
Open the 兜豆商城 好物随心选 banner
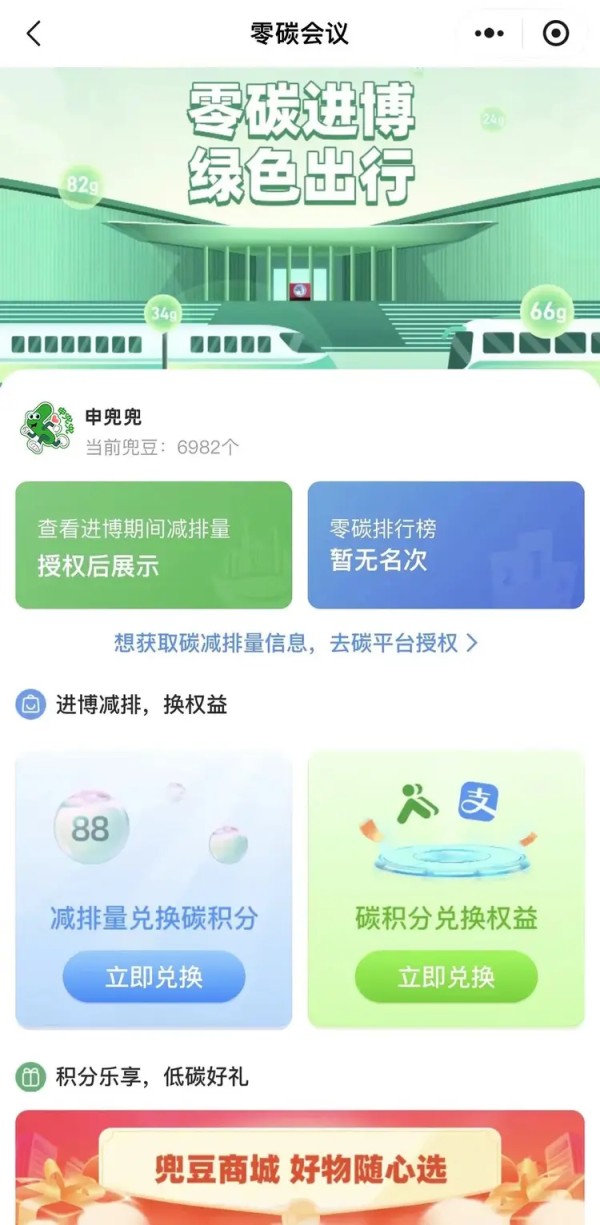300,1167
